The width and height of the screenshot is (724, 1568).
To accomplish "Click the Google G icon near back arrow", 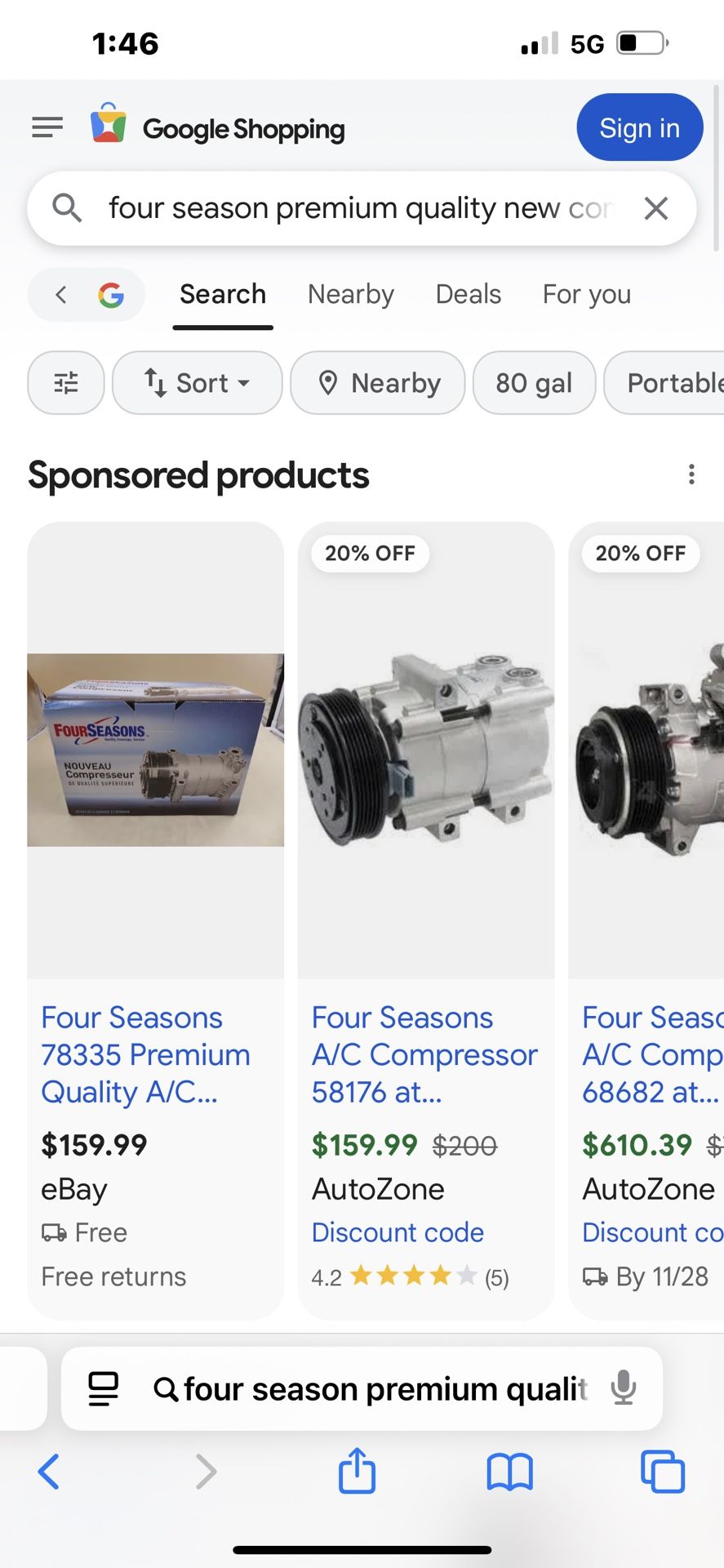I will pos(112,295).
